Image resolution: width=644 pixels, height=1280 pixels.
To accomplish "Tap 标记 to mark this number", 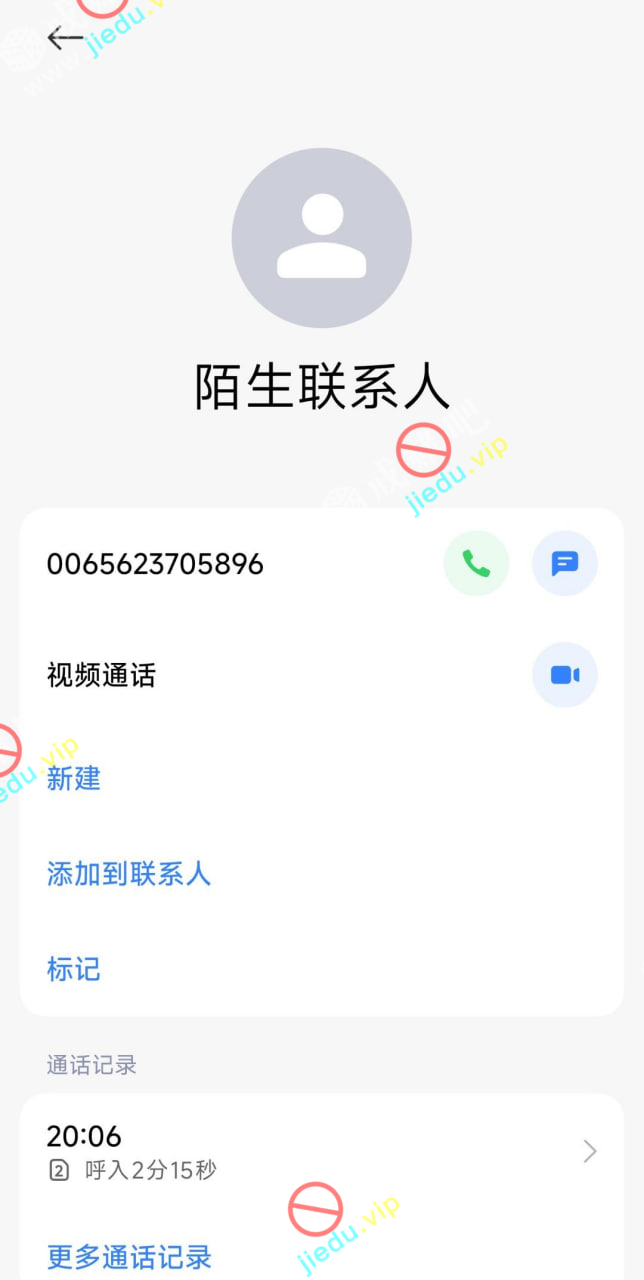I will [74, 969].
